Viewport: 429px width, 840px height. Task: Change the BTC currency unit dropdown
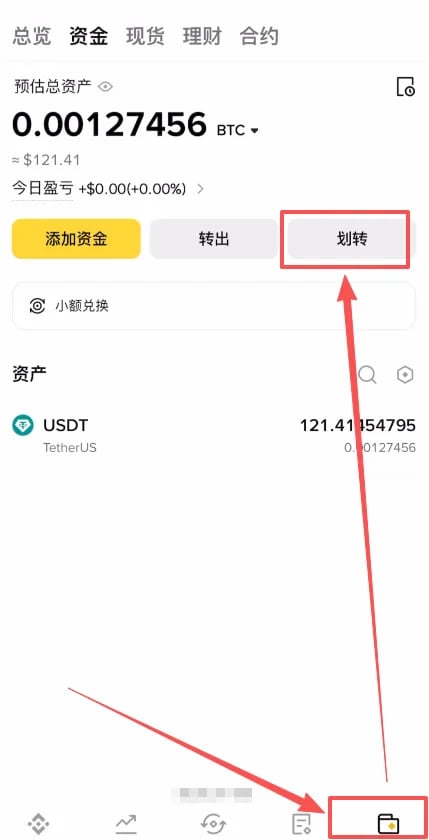click(x=238, y=130)
